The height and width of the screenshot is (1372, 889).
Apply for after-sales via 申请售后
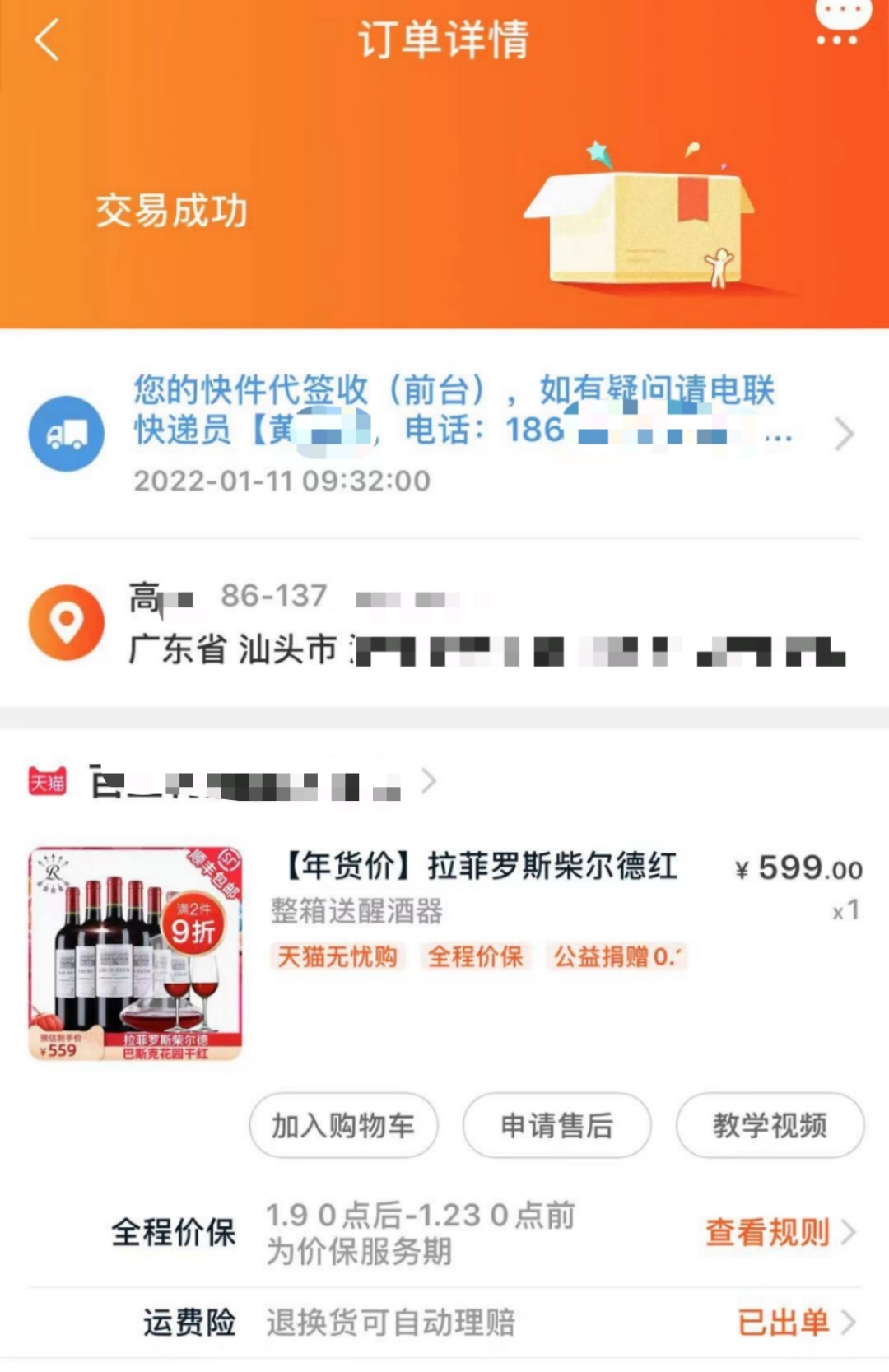click(556, 1125)
